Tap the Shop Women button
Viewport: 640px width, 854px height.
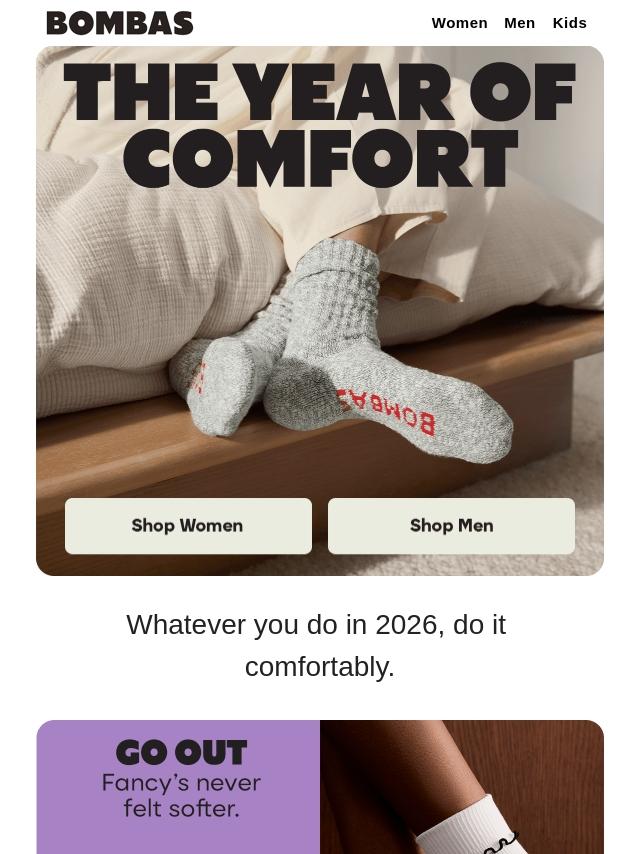[x=188, y=526]
